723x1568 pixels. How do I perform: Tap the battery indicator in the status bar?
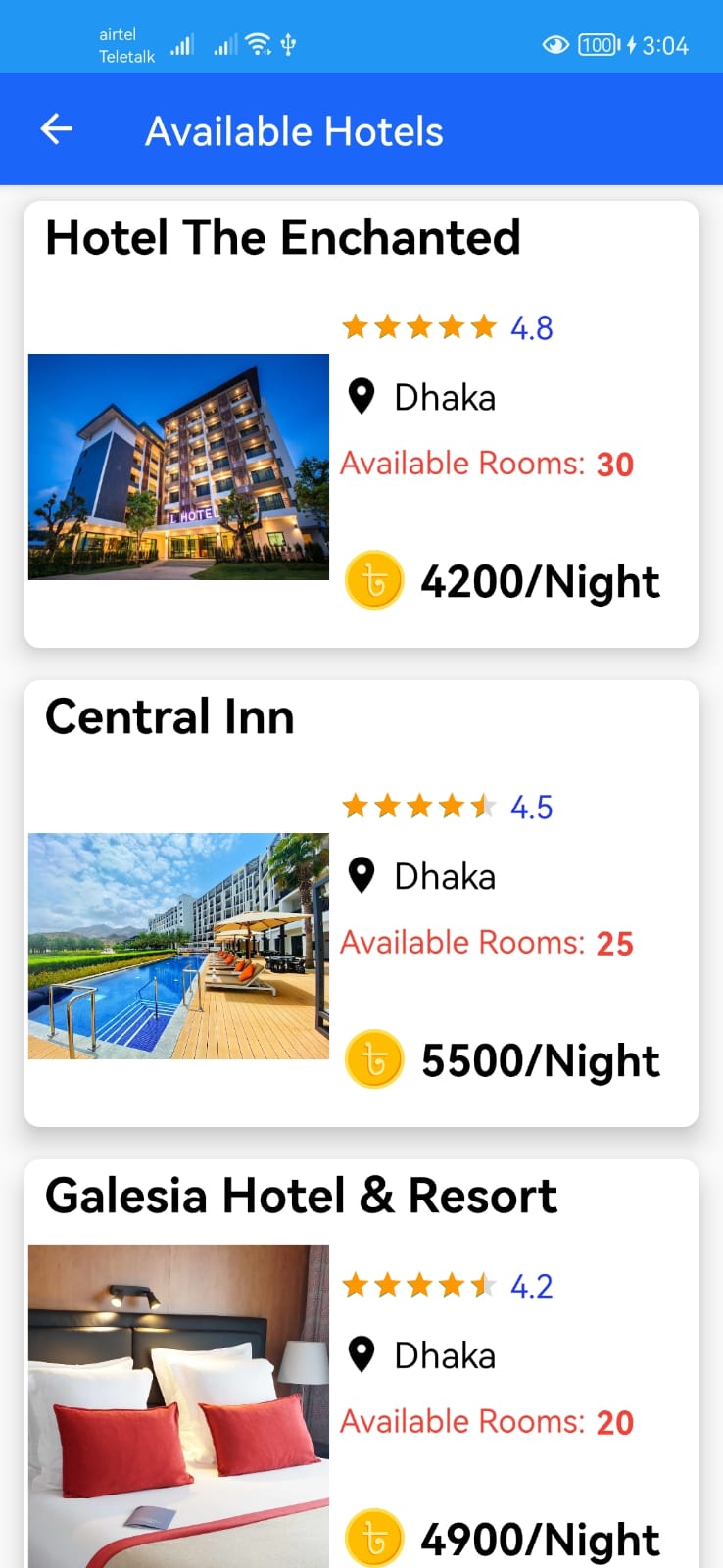(x=598, y=44)
